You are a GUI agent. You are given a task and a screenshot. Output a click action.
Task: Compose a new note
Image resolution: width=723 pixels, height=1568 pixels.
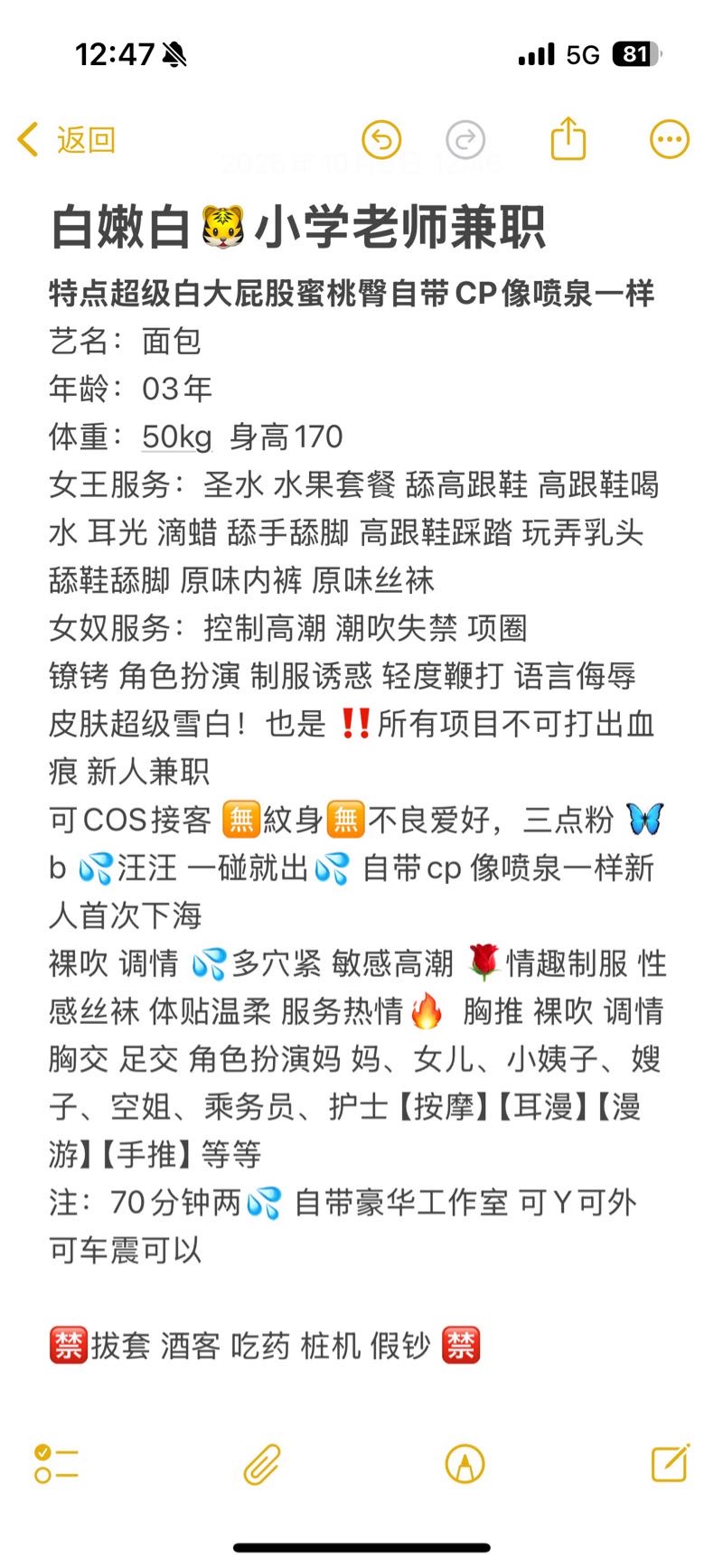[670, 1462]
